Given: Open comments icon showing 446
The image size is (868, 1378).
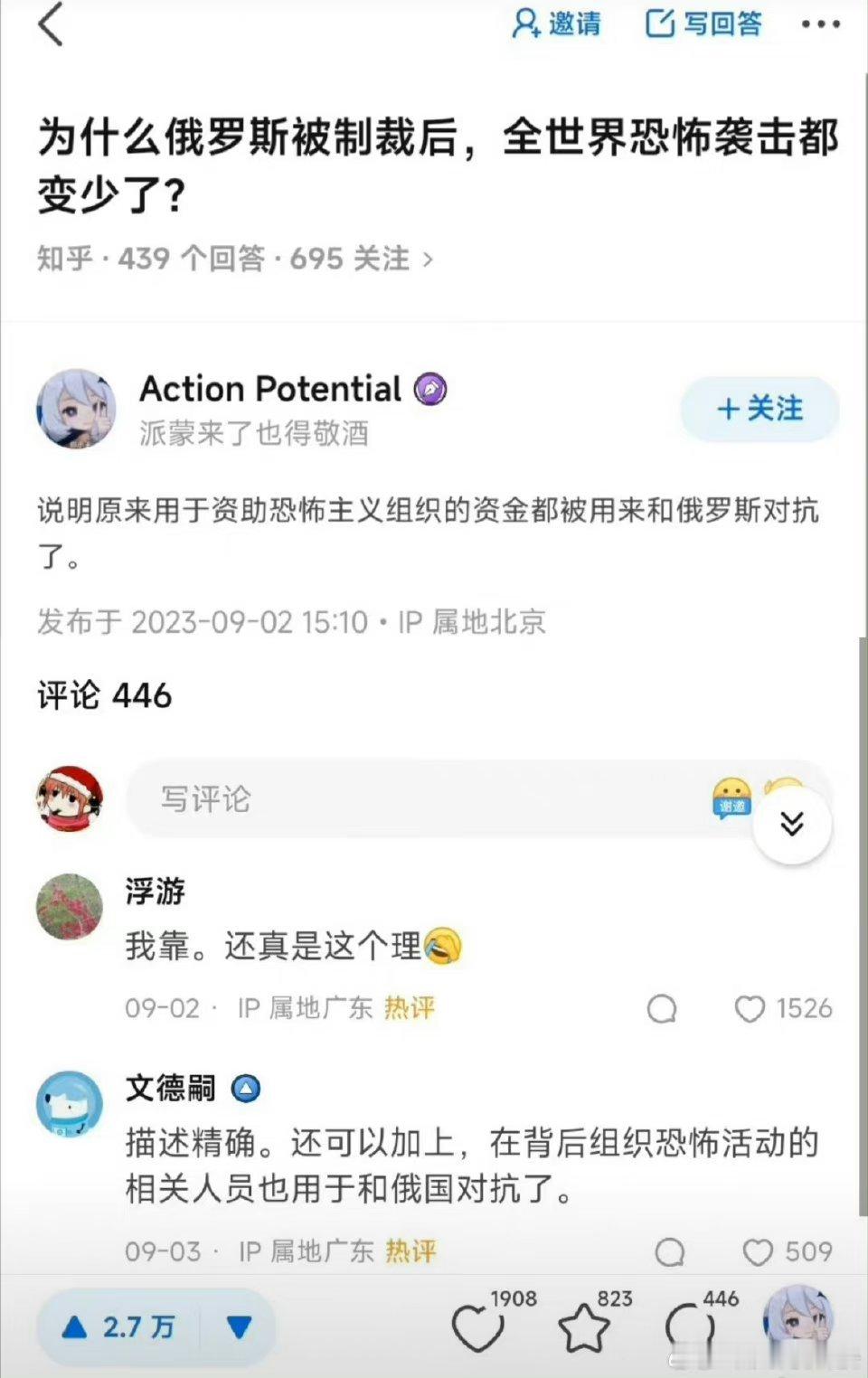Looking at the screenshot, I should click(689, 1329).
